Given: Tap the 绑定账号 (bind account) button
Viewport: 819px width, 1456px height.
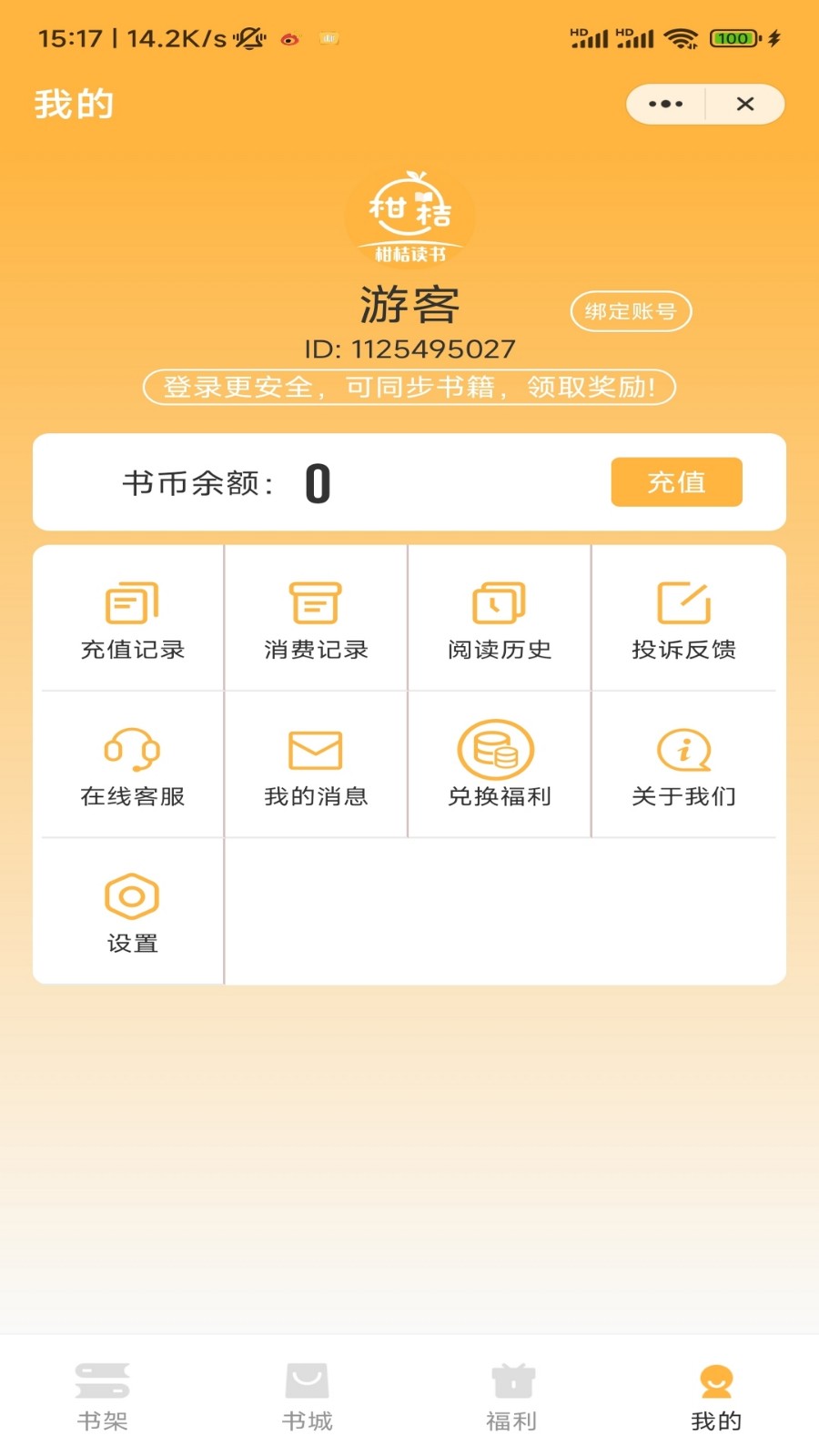Looking at the screenshot, I should [x=631, y=310].
